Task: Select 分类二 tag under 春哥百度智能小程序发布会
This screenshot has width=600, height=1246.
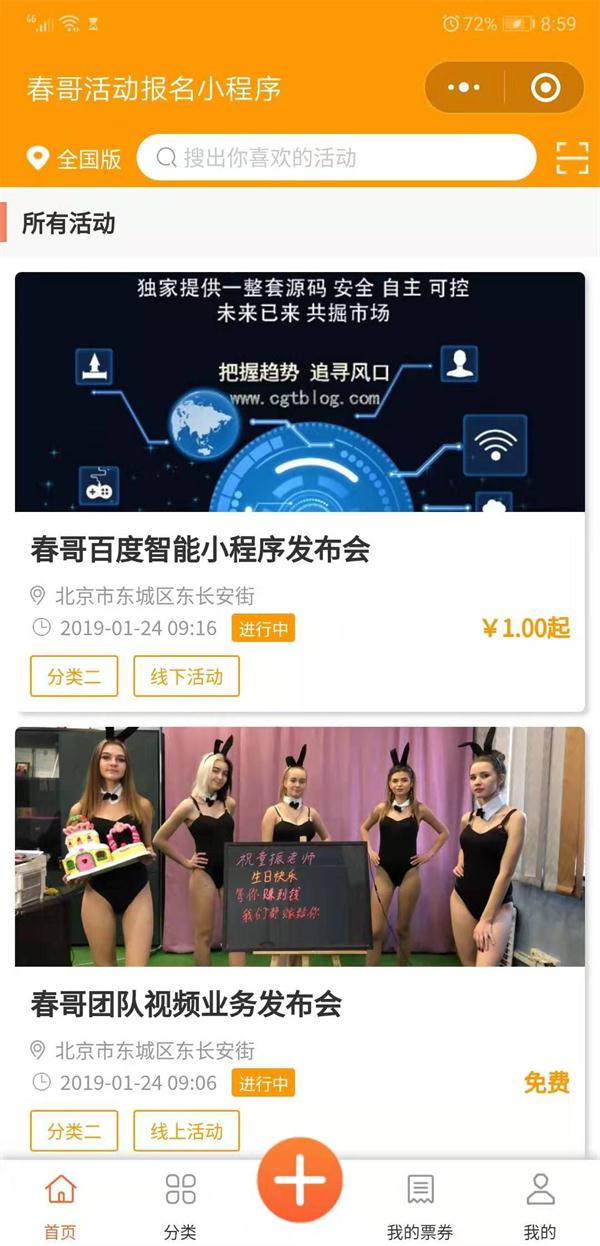Action: coord(74,677)
